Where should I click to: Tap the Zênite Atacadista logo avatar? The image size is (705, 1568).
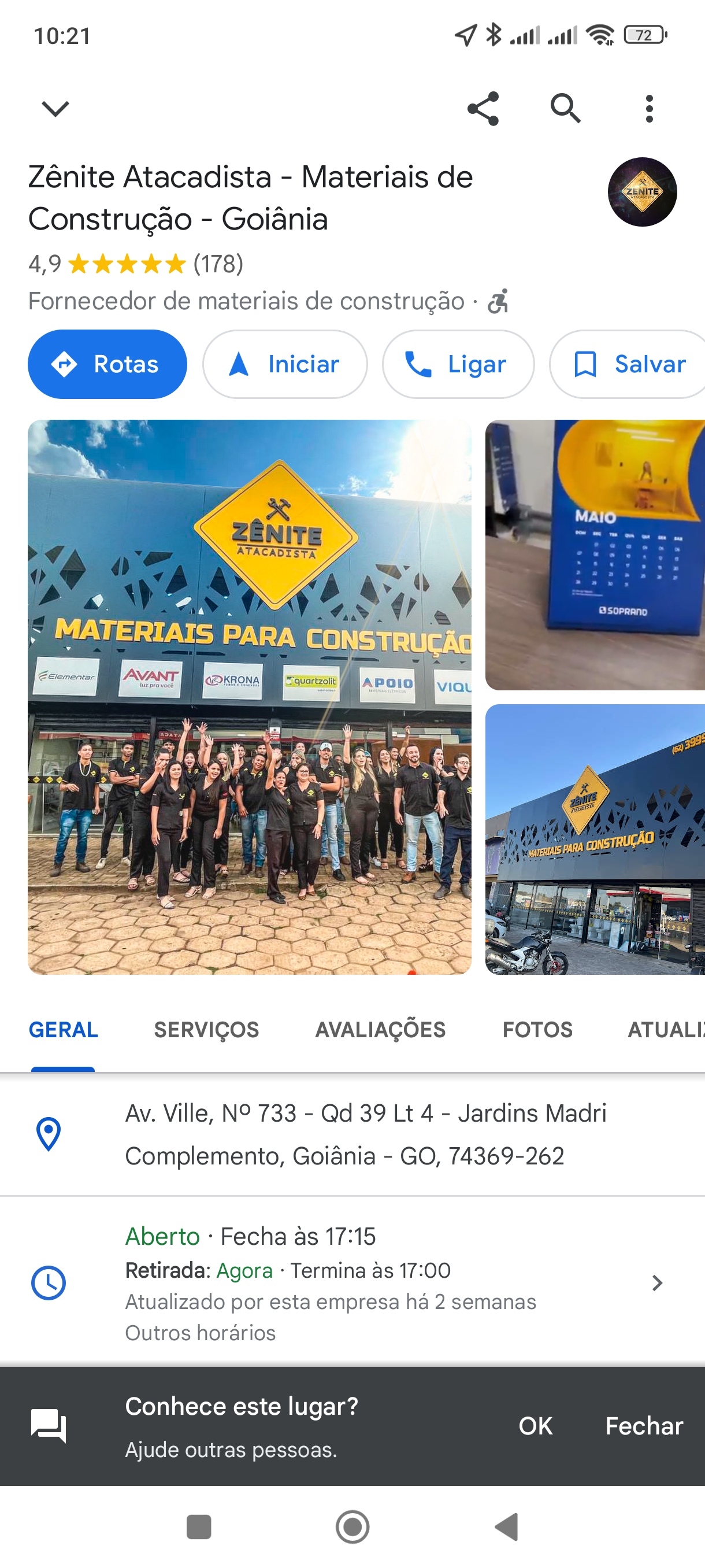(x=642, y=192)
